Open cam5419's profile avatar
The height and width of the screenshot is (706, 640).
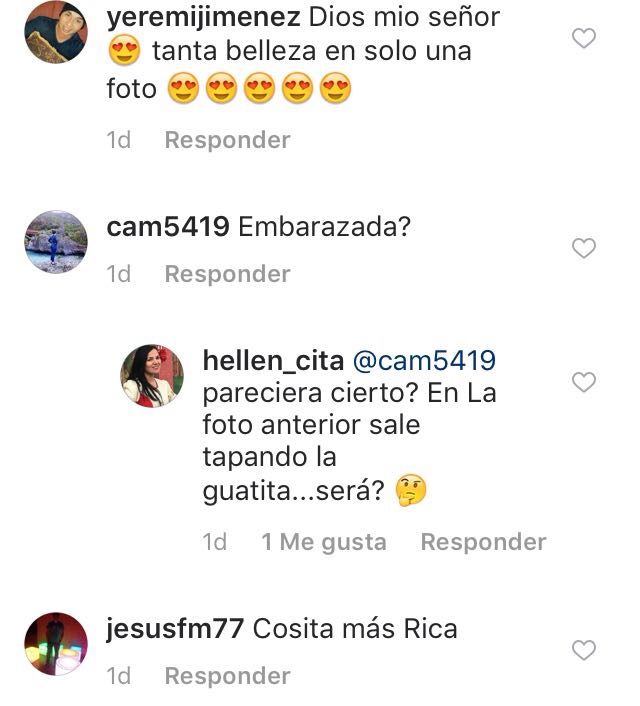[x=55, y=242]
